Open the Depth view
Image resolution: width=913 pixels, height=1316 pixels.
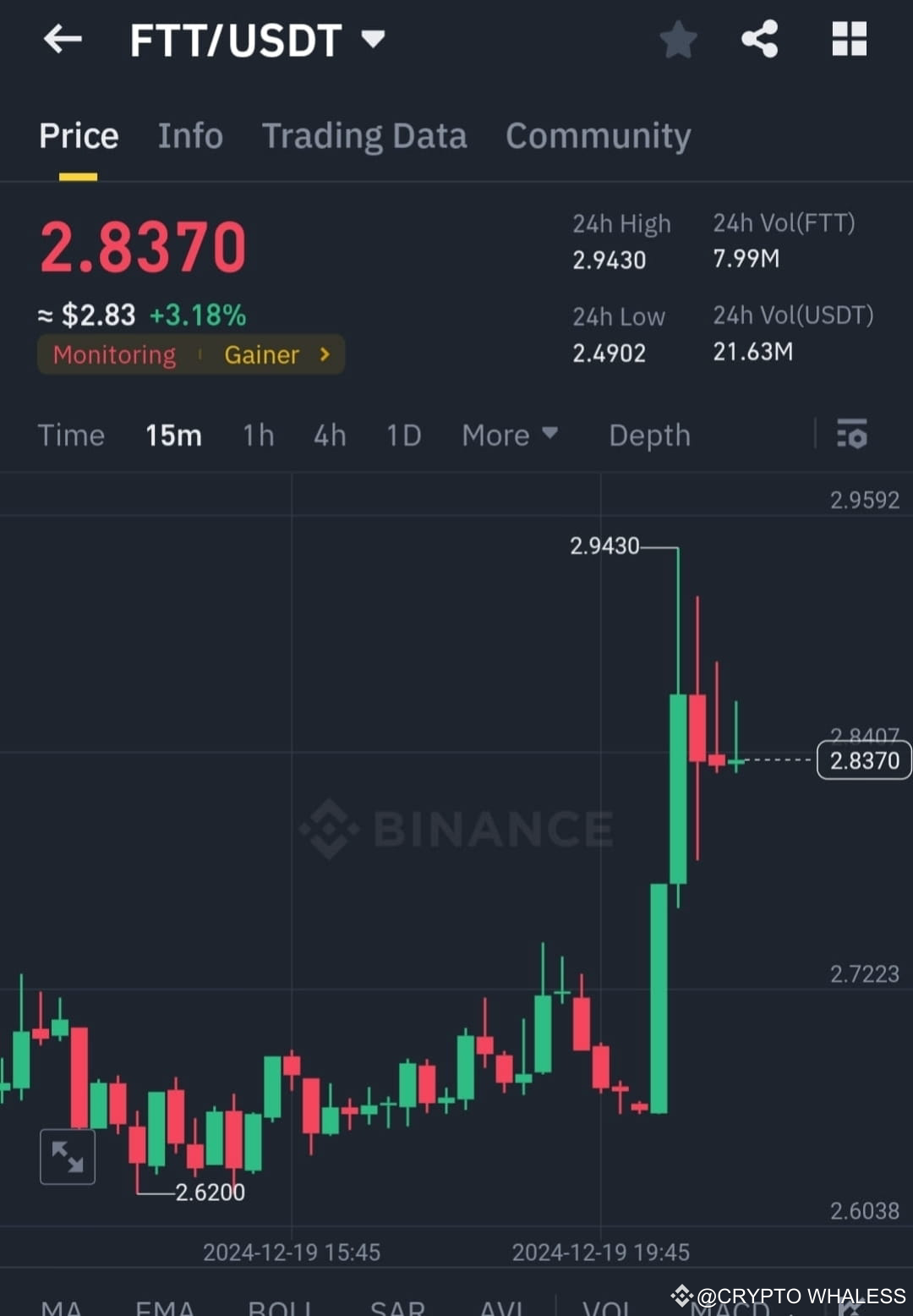tap(648, 435)
